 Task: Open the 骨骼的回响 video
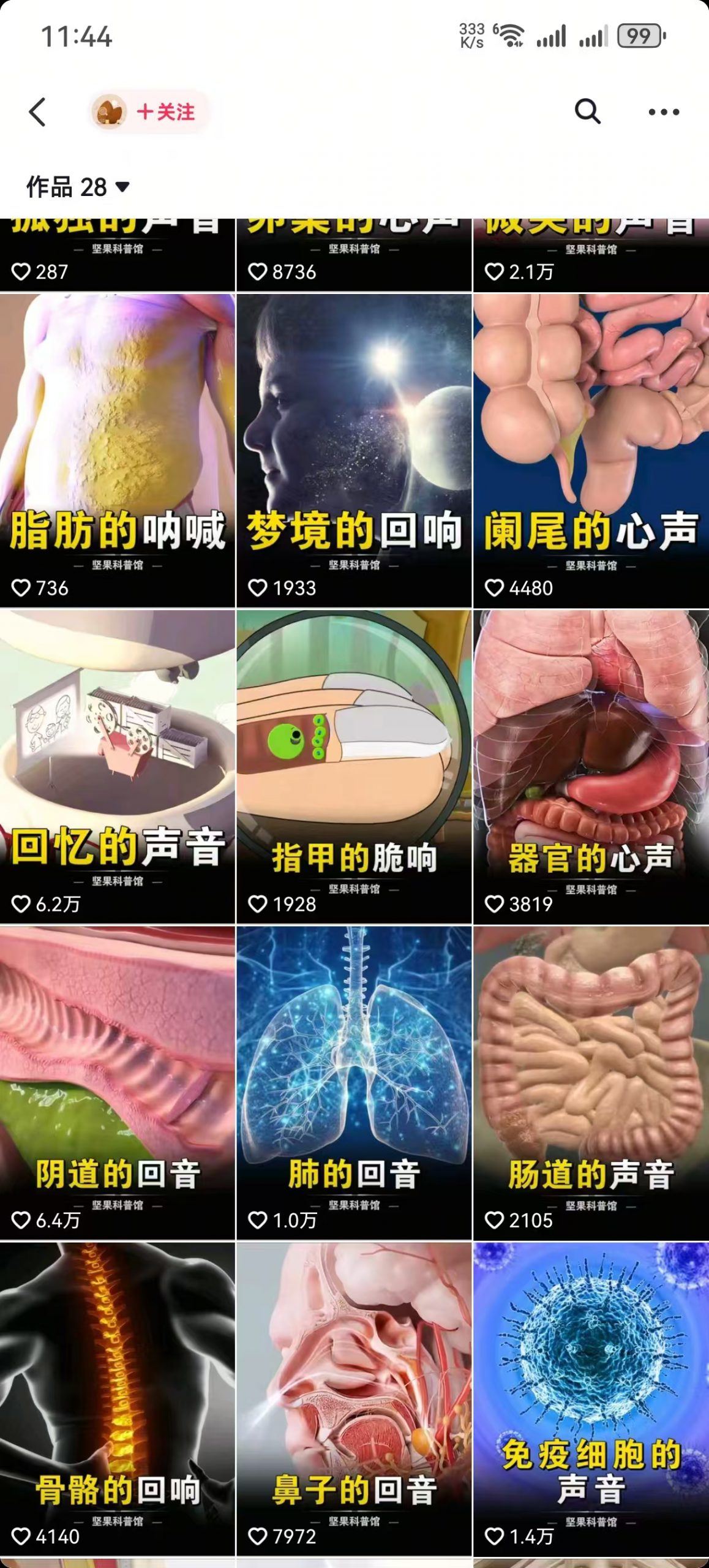point(118,1399)
